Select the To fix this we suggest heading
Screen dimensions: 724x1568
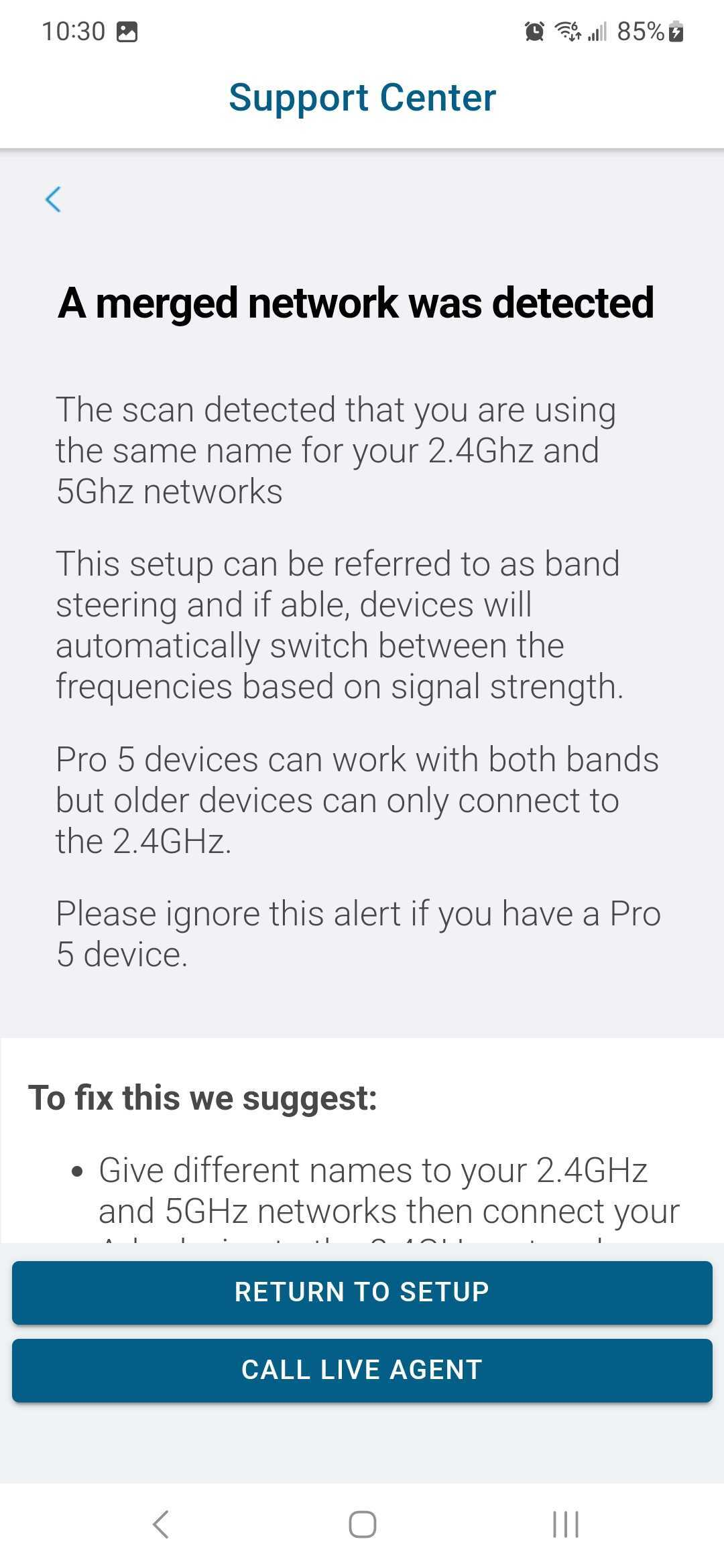pos(203,1097)
